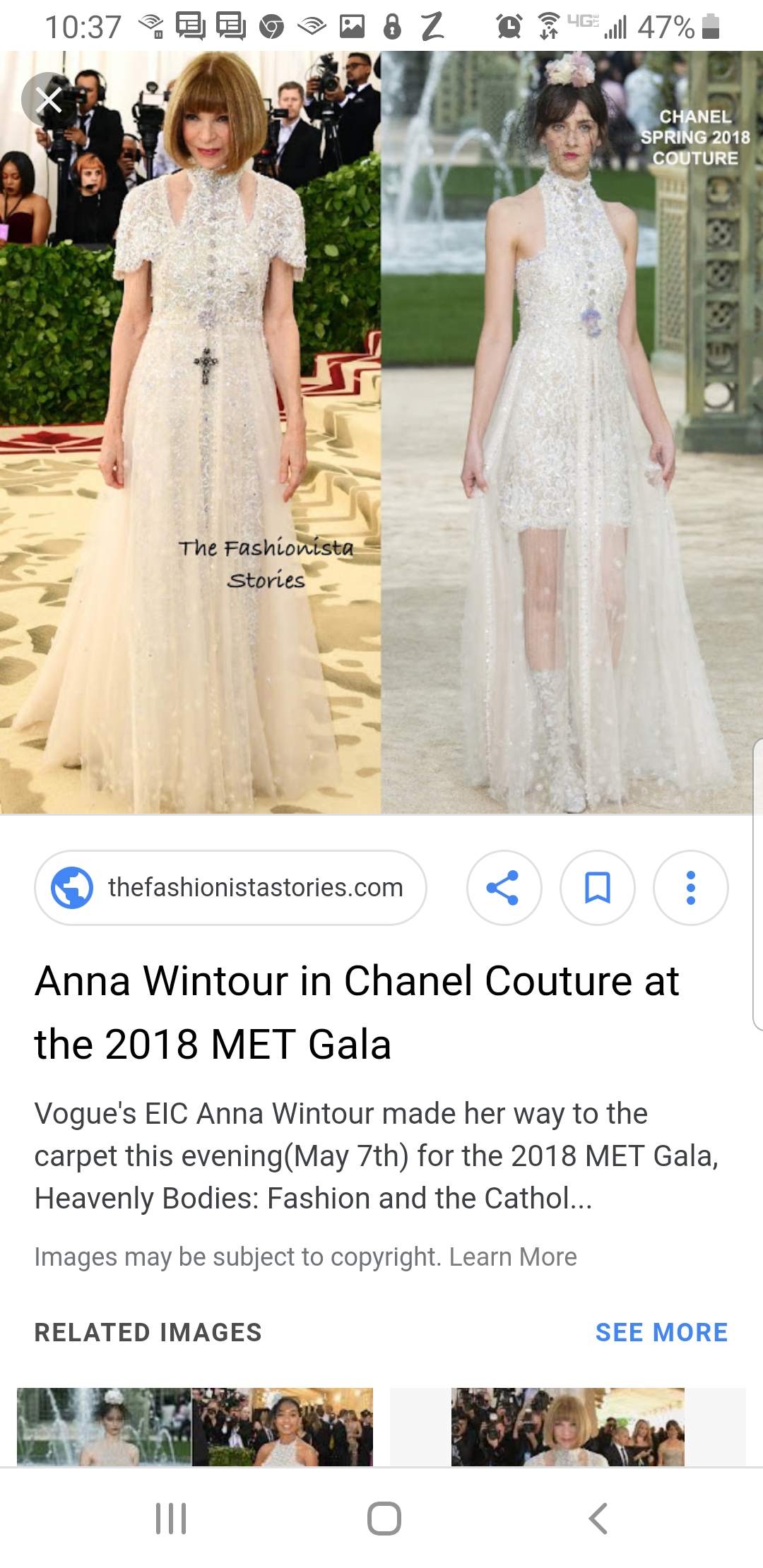The width and height of the screenshot is (763, 1568).
Task: Open the three-dot overflow menu
Action: (x=690, y=887)
